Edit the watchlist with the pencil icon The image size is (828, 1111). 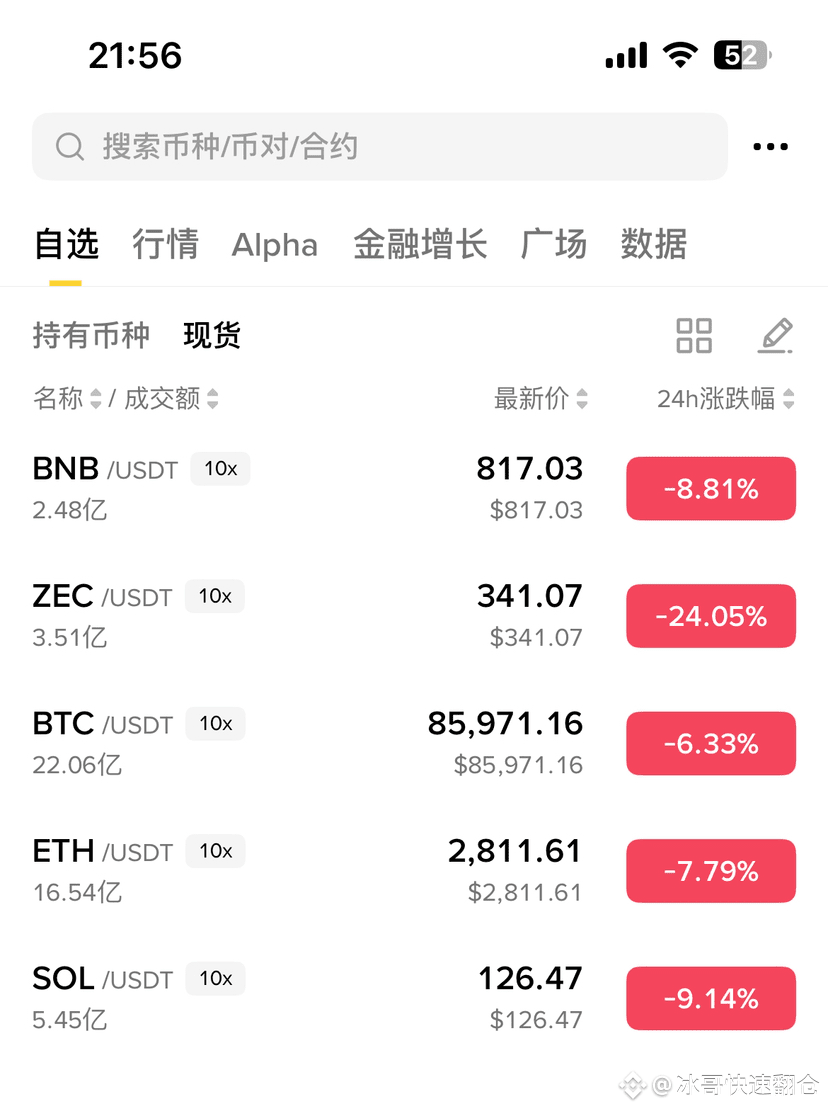775,336
